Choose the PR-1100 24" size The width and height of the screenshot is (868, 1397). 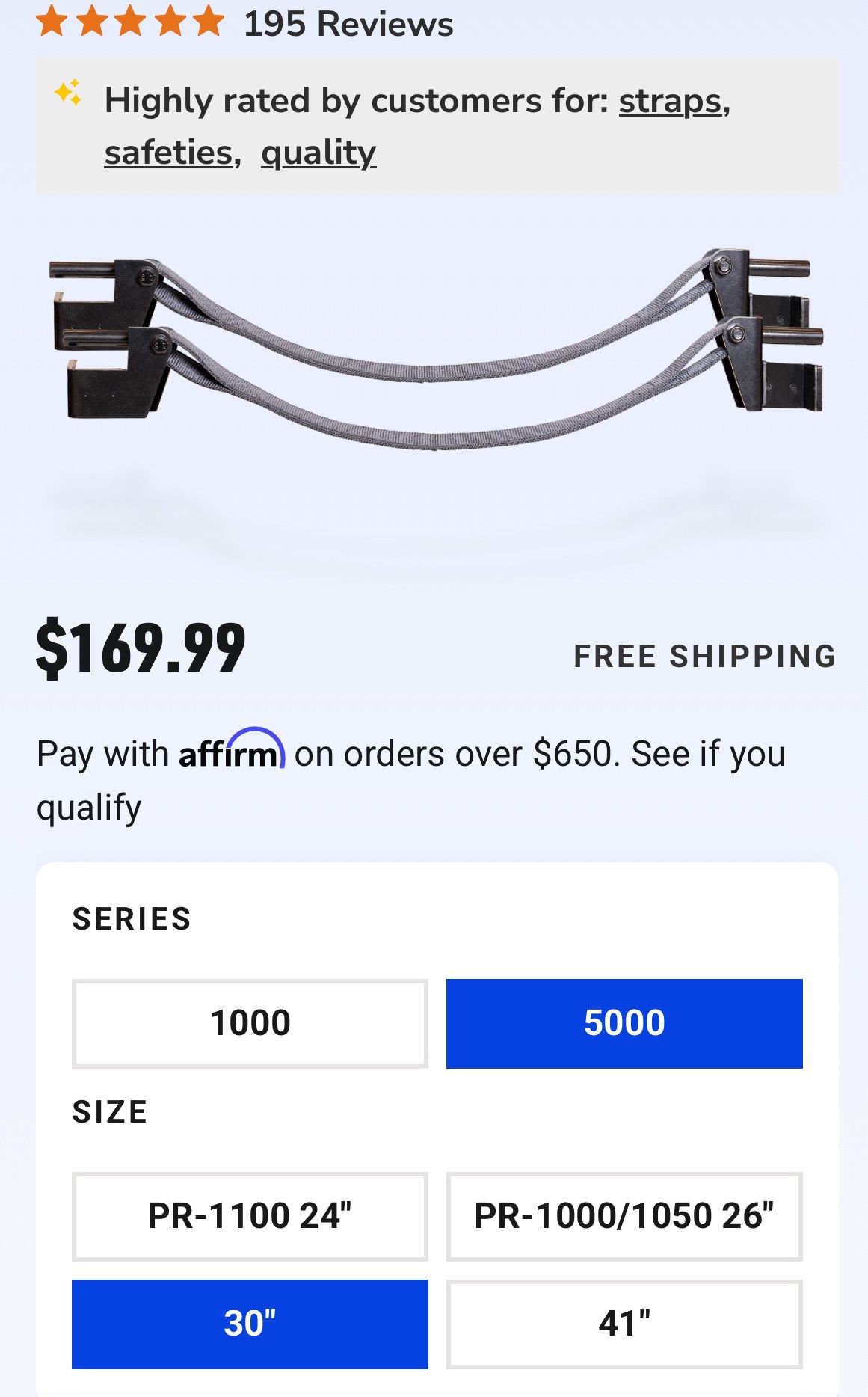click(250, 1216)
